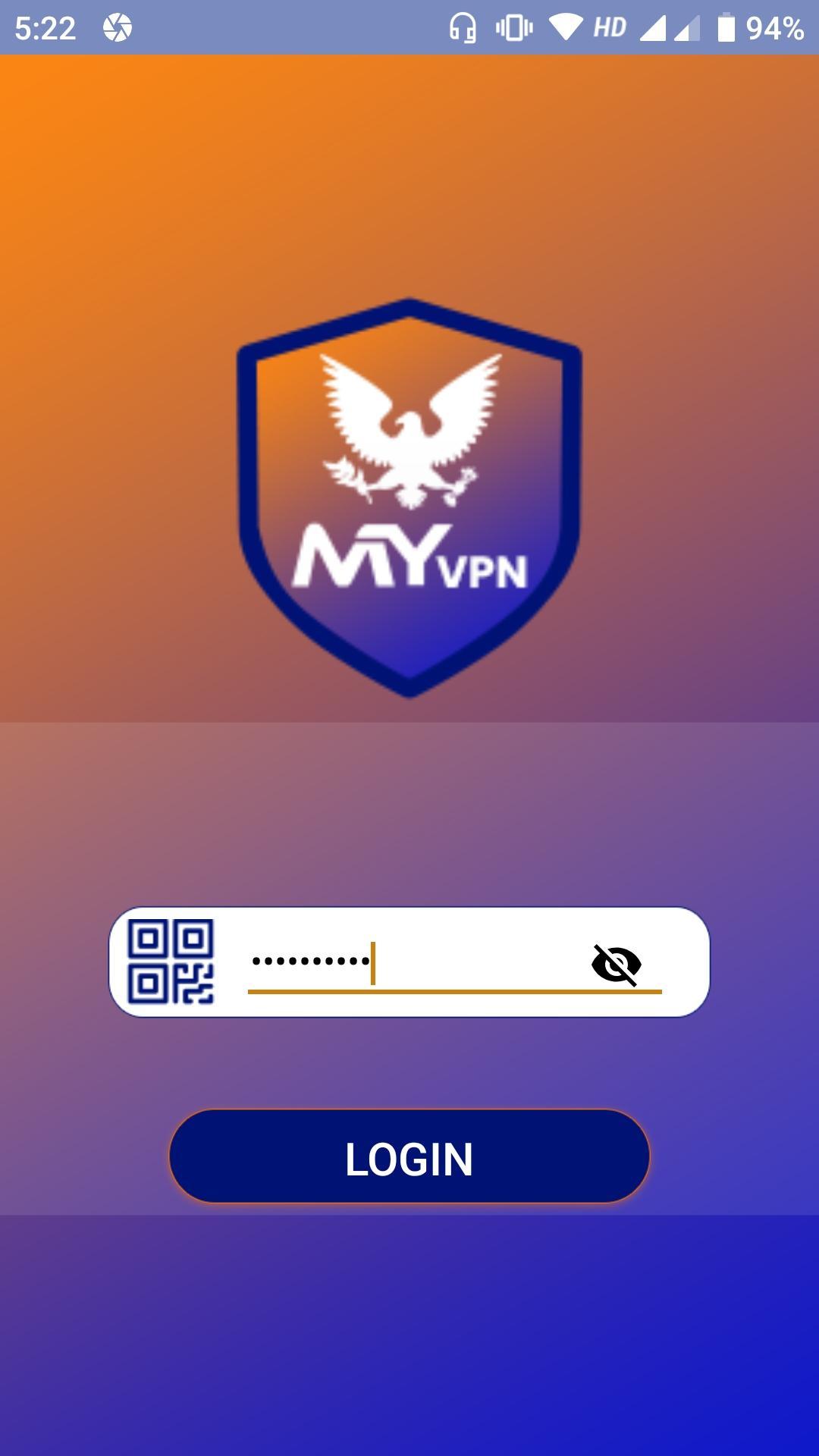This screenshot has width=819, height=1456.
Task: Tap the LOGIN button
Action: pyautogui.click(x=409, y=1156)
